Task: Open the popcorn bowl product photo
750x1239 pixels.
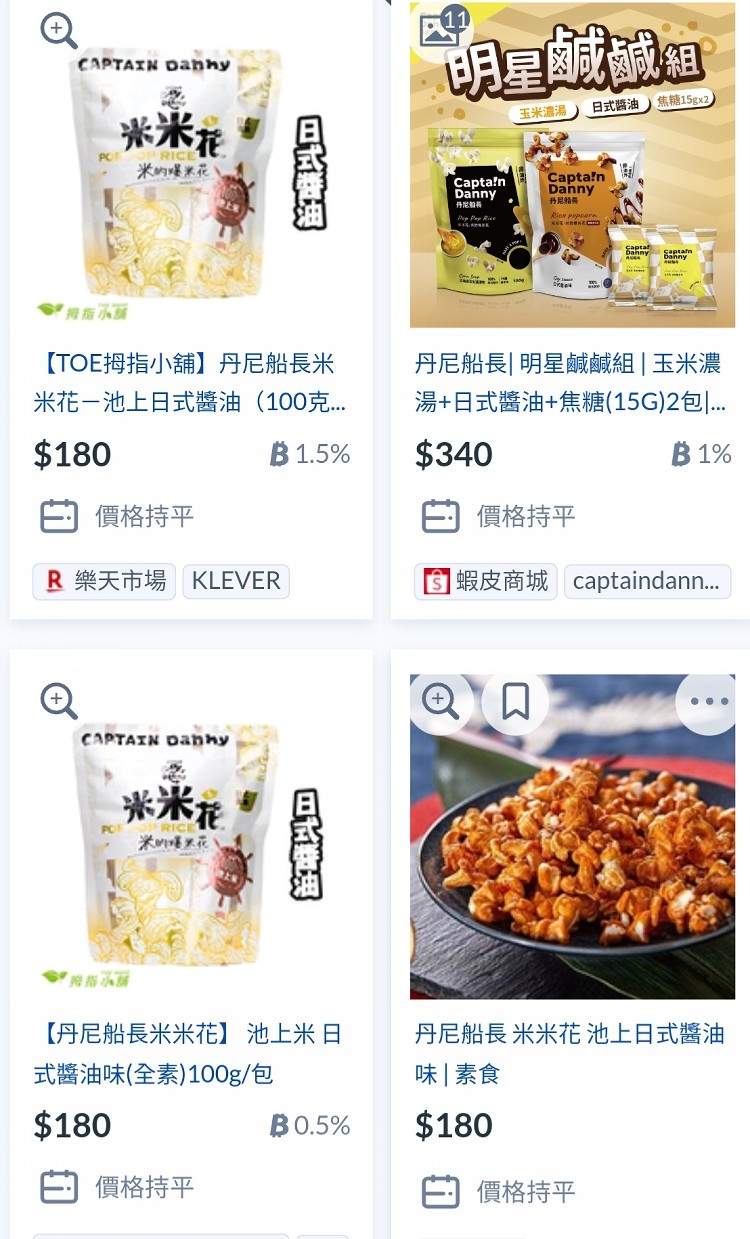Action: pos(572,860)
